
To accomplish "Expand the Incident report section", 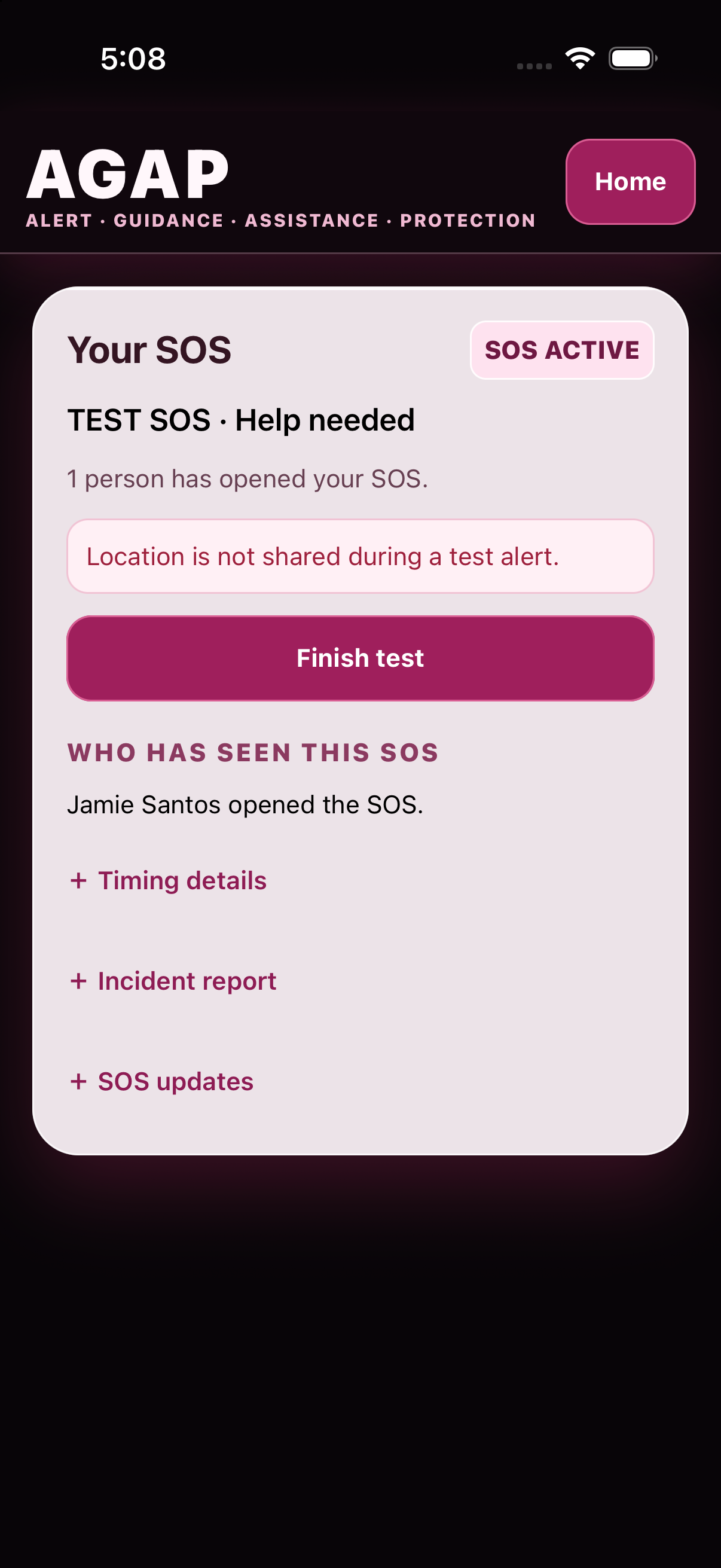I will click(173, 981).
